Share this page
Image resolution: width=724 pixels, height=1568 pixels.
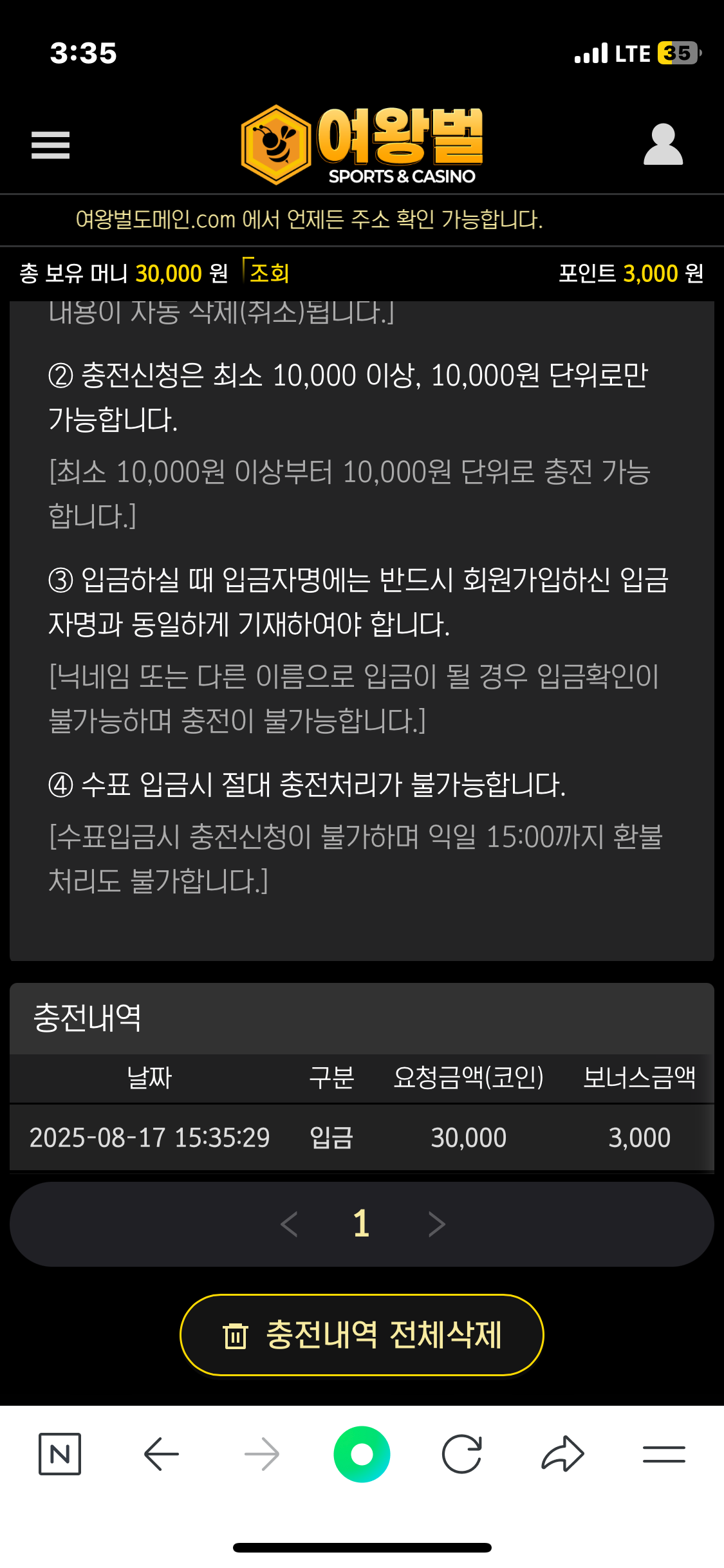click(x=562, y=1454)
